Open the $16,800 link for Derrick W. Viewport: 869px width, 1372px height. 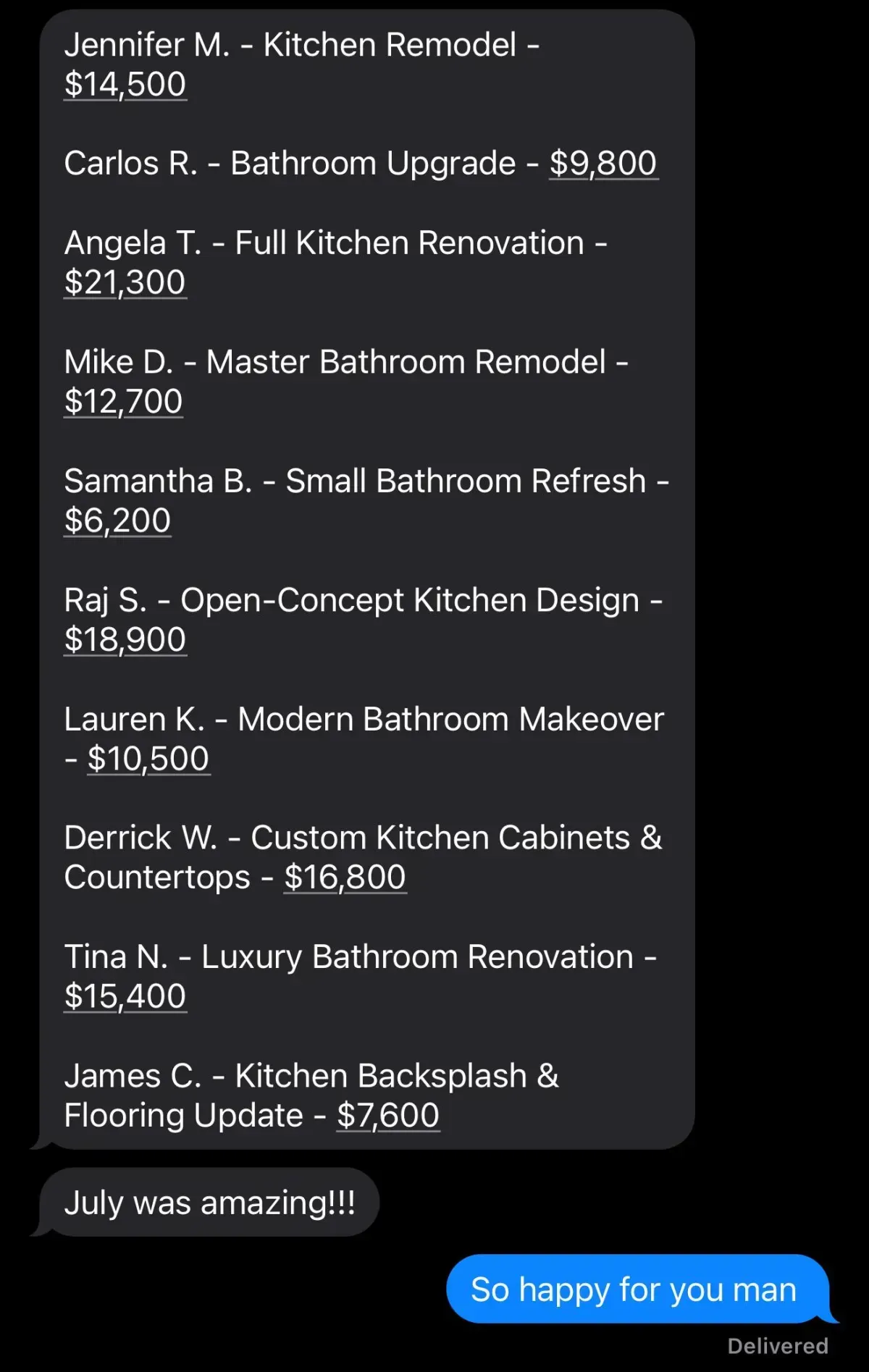coord(345,877)
